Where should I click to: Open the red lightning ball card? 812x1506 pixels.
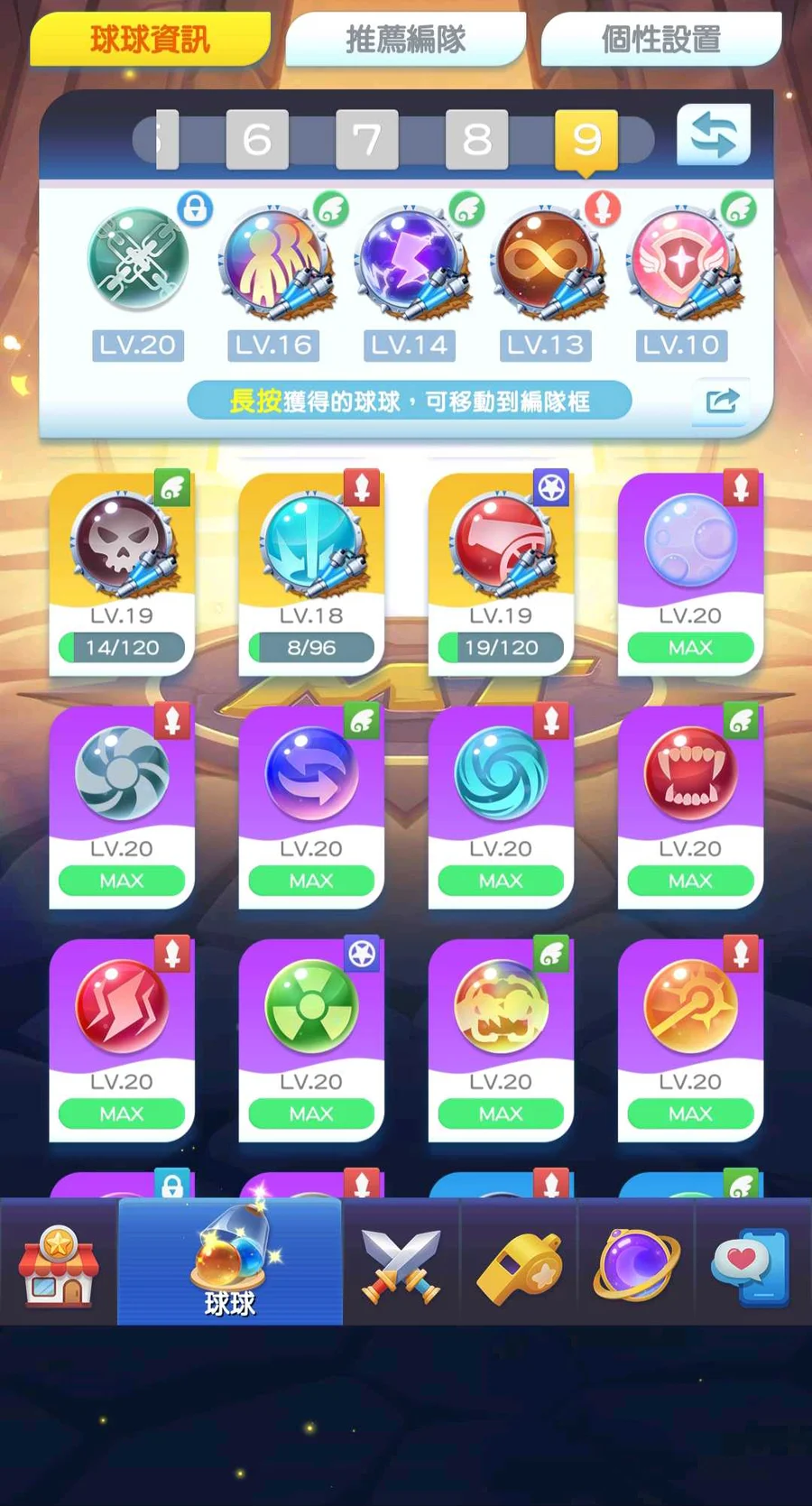click(122, 1038)
